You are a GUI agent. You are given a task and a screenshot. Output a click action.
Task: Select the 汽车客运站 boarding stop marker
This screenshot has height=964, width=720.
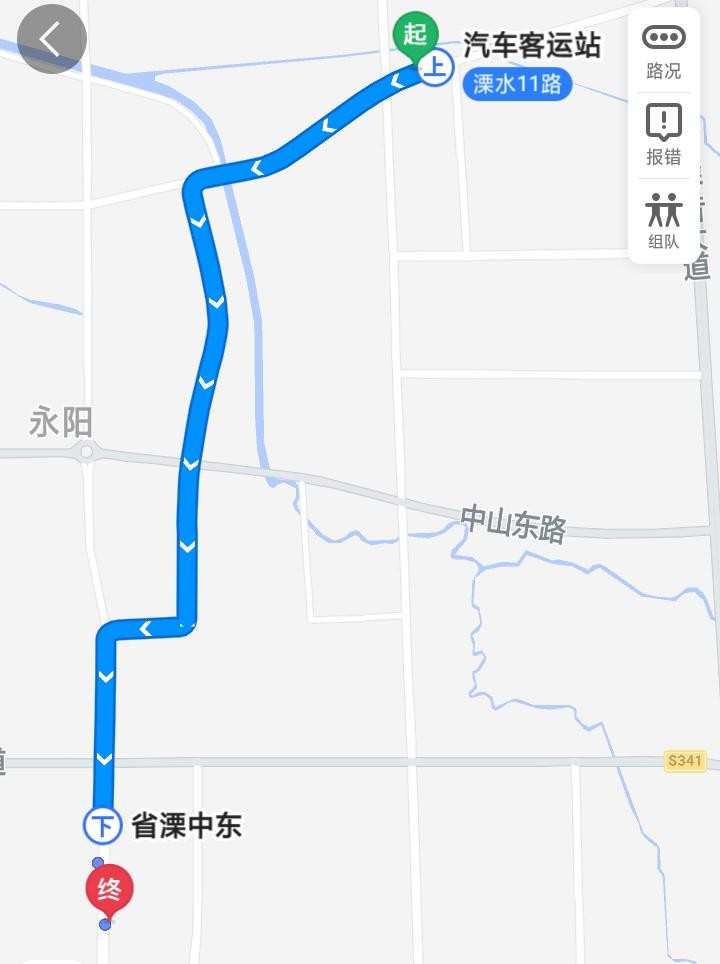(435, 69)
